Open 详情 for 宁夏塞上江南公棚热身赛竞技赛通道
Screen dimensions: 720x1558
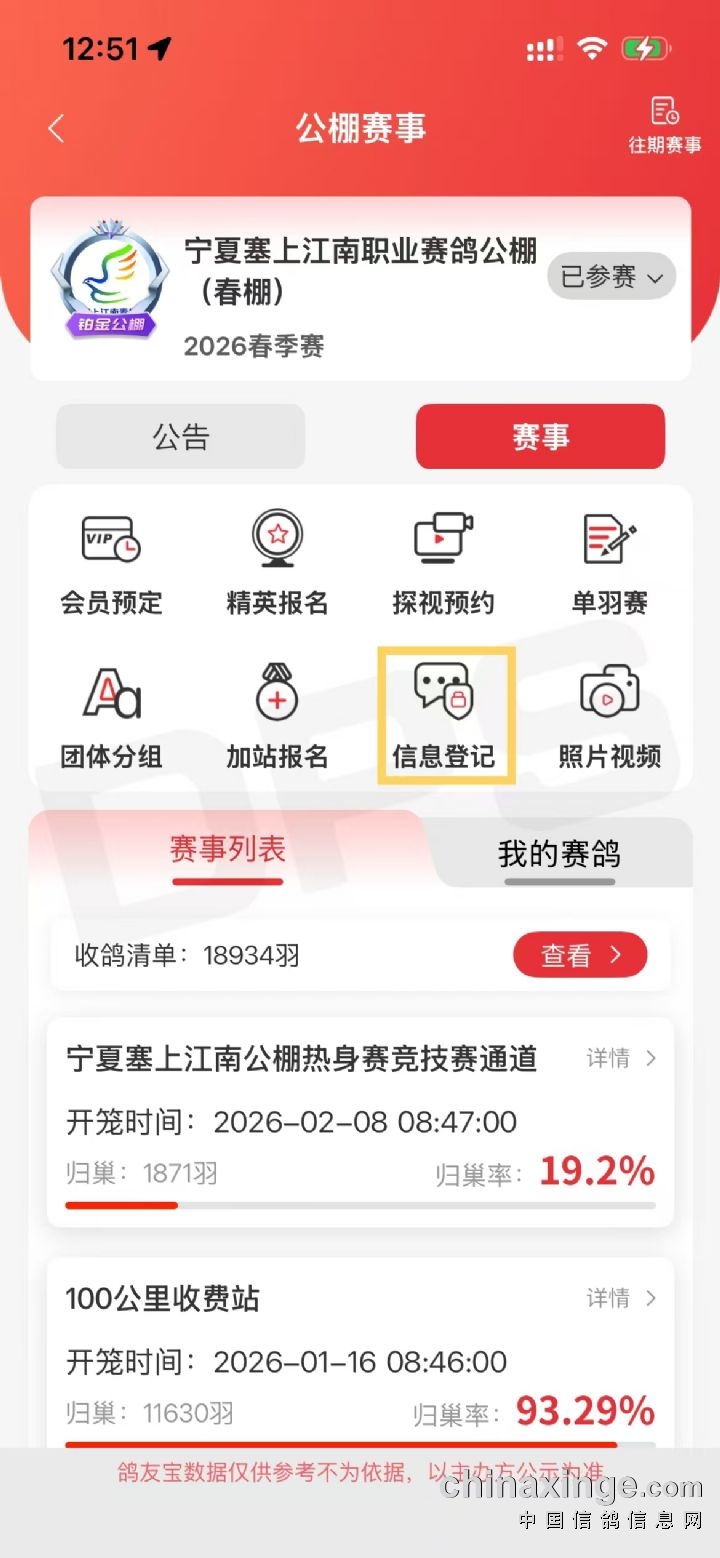pos(621,1059)
